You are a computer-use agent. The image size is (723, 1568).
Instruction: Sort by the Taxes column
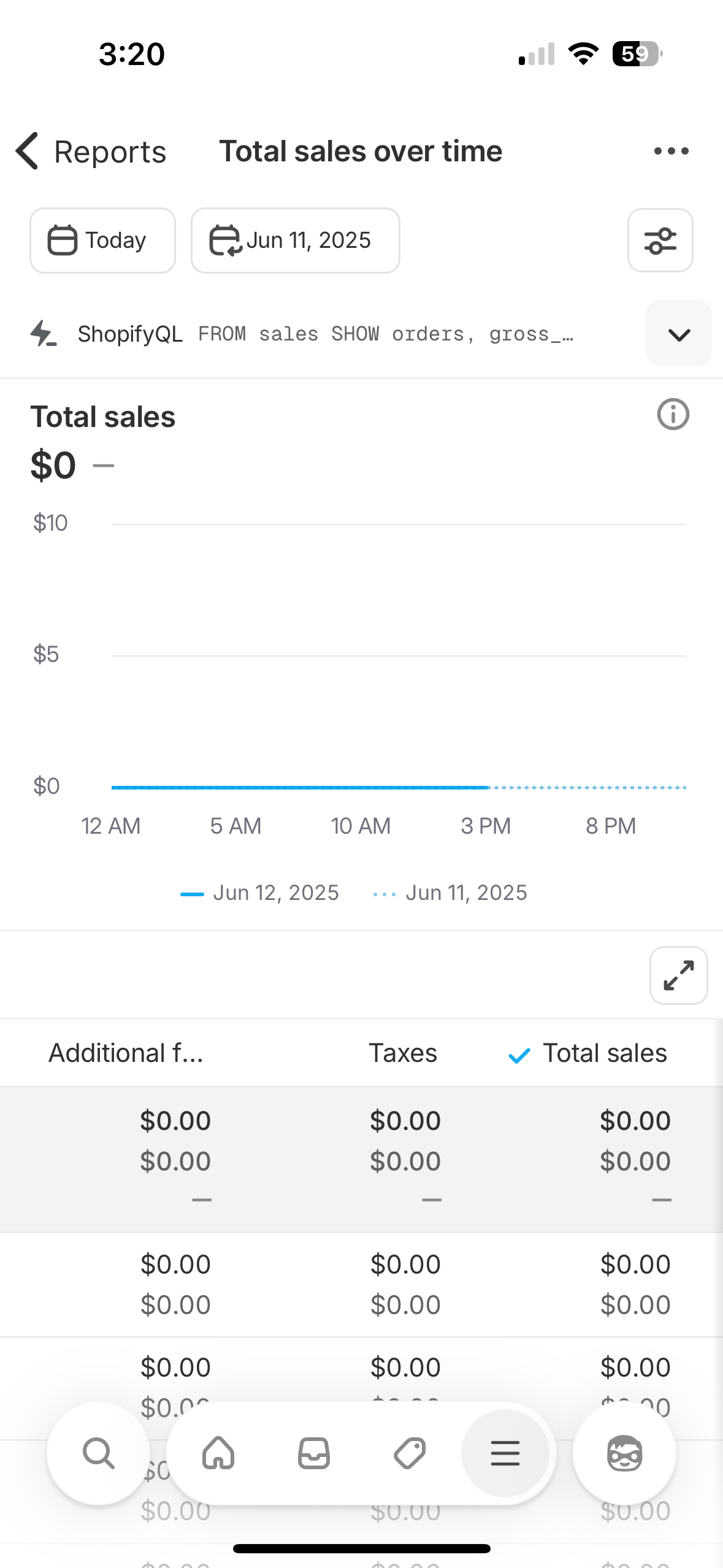(402, 1053)
